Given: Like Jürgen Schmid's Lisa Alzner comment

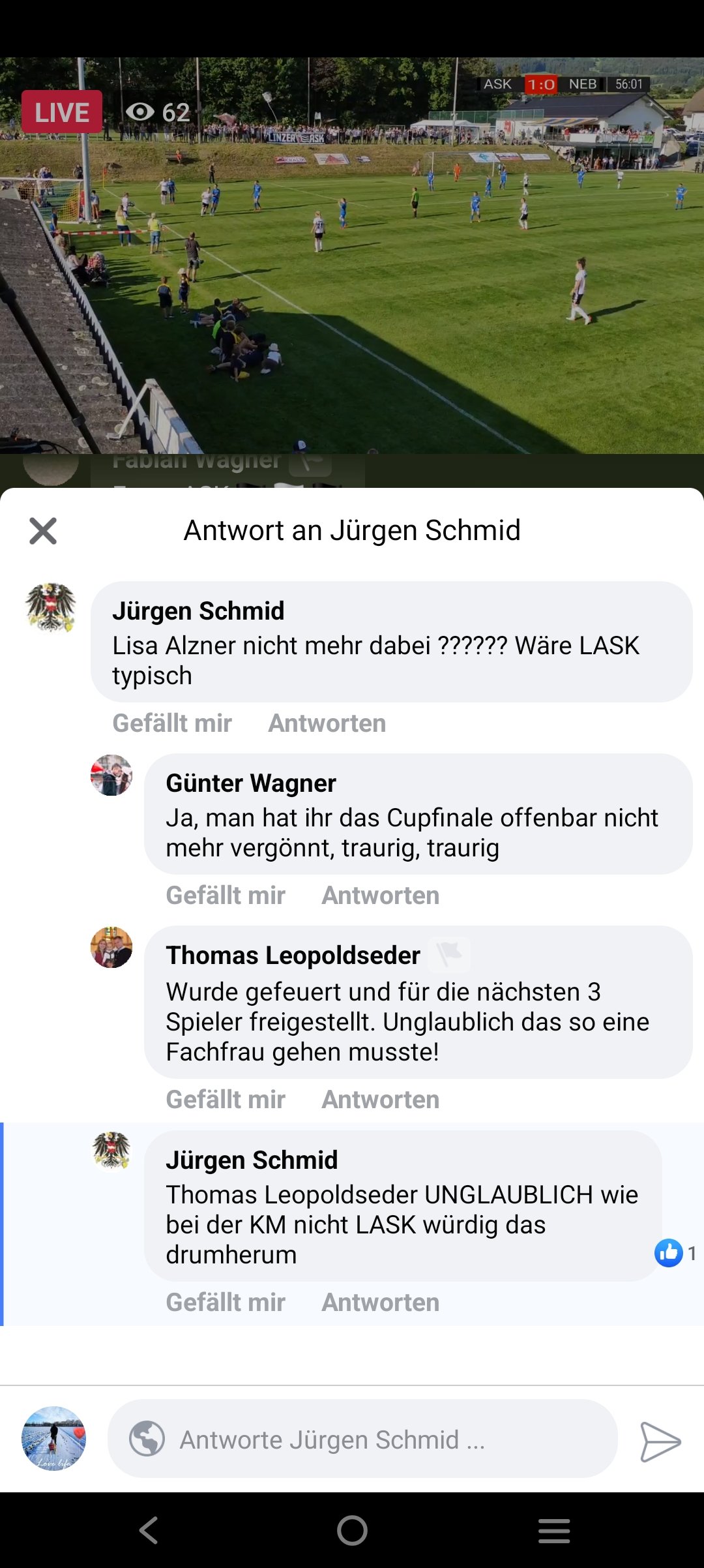Looking at the screenshot, I should click(x=172, y=723).
